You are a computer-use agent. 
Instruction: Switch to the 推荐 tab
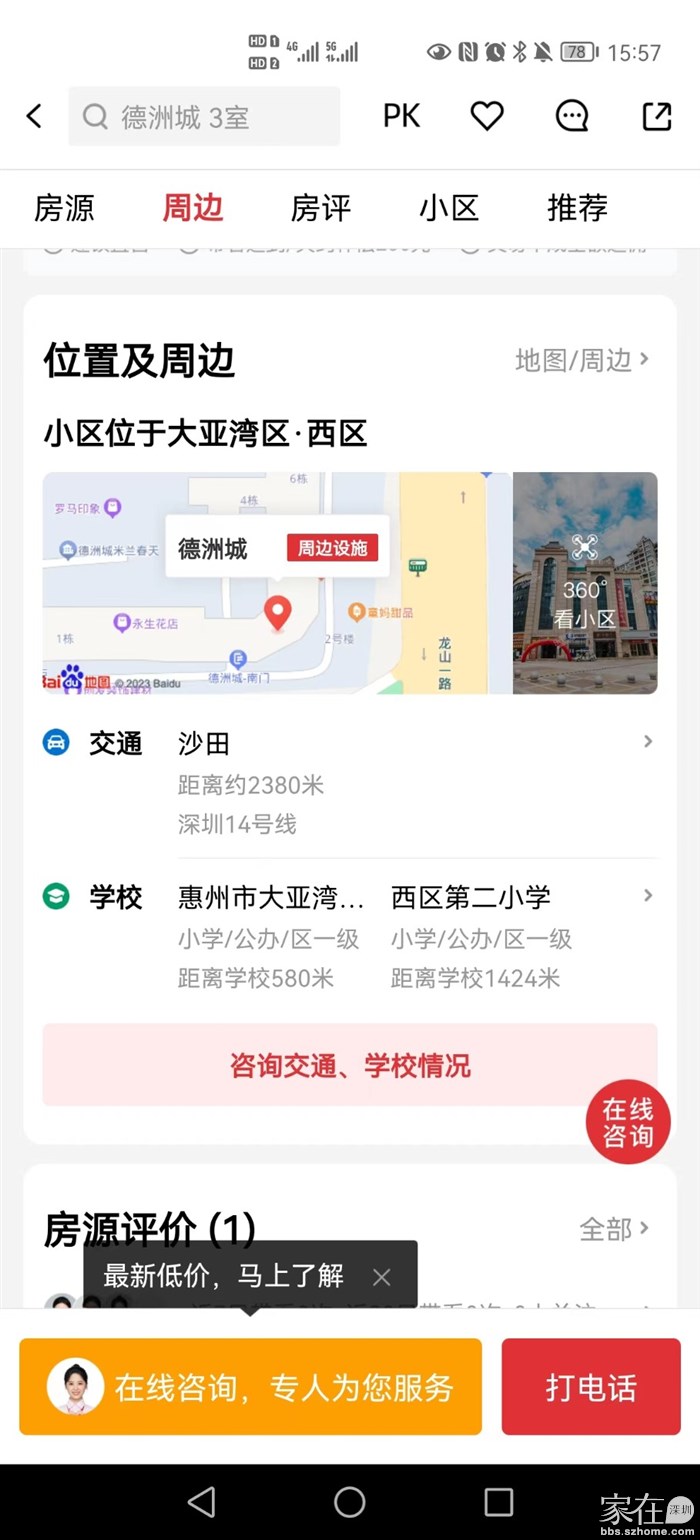pos(577,208)
